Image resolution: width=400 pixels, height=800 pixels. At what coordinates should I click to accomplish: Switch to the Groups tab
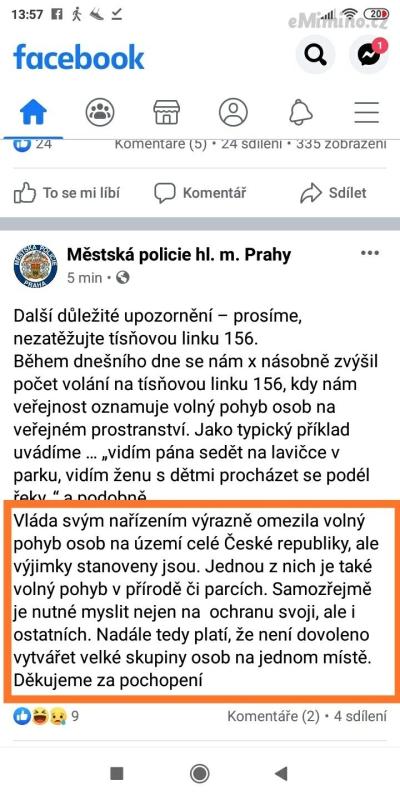click(99, 112)
